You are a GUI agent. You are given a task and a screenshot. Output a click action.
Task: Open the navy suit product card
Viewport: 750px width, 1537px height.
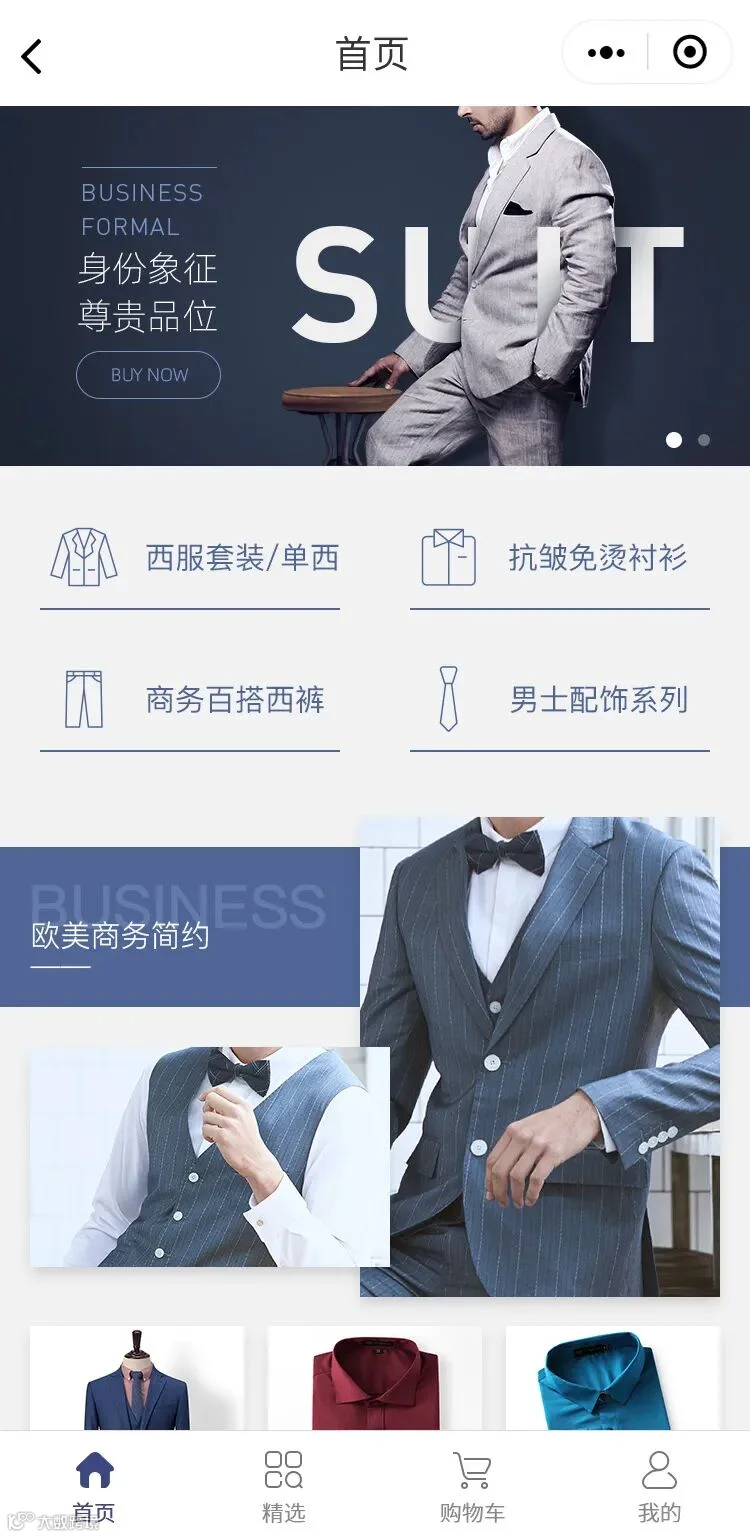(137, 1378)
